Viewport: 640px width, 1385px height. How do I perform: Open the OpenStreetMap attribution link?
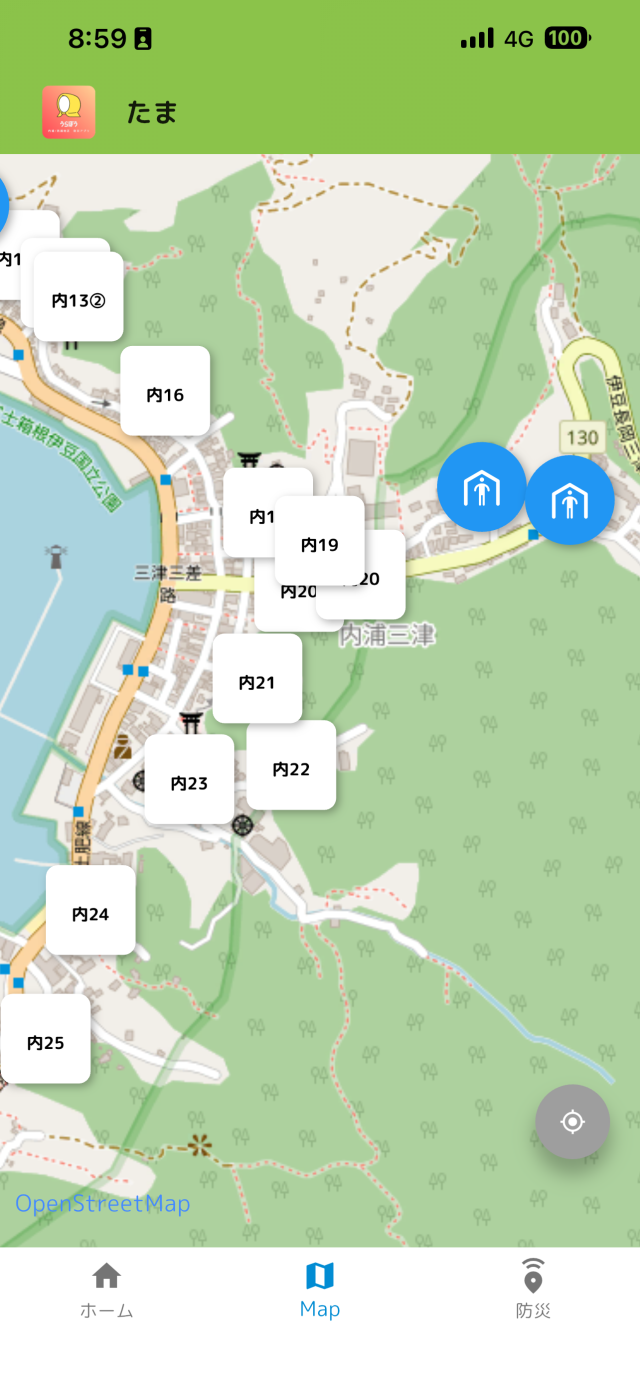click(x=102, y=1204)
